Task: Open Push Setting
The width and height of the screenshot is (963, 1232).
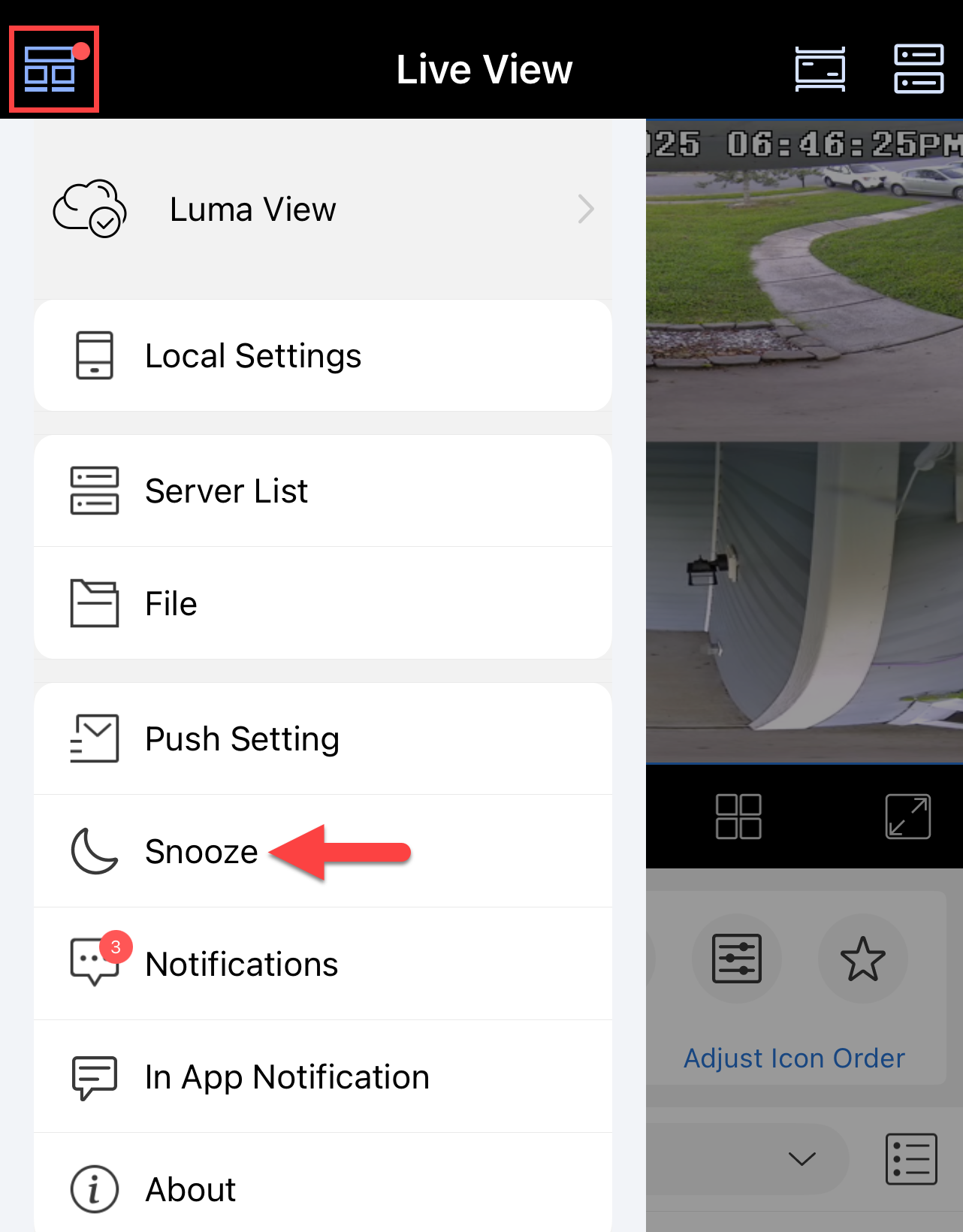Action: 323,738
